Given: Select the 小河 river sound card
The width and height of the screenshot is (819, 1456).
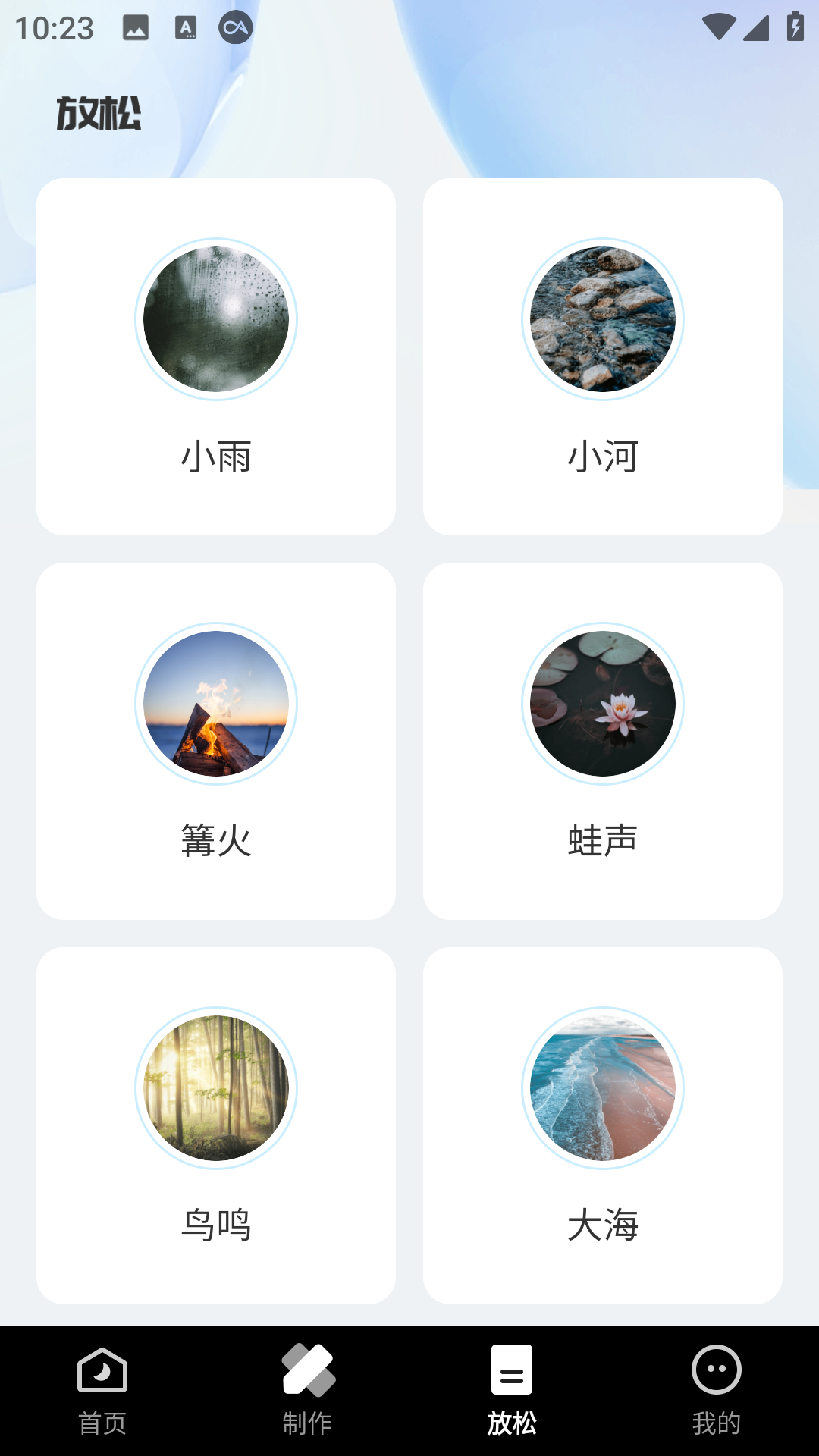Looking at the screenshot, I should pos(603,356).
